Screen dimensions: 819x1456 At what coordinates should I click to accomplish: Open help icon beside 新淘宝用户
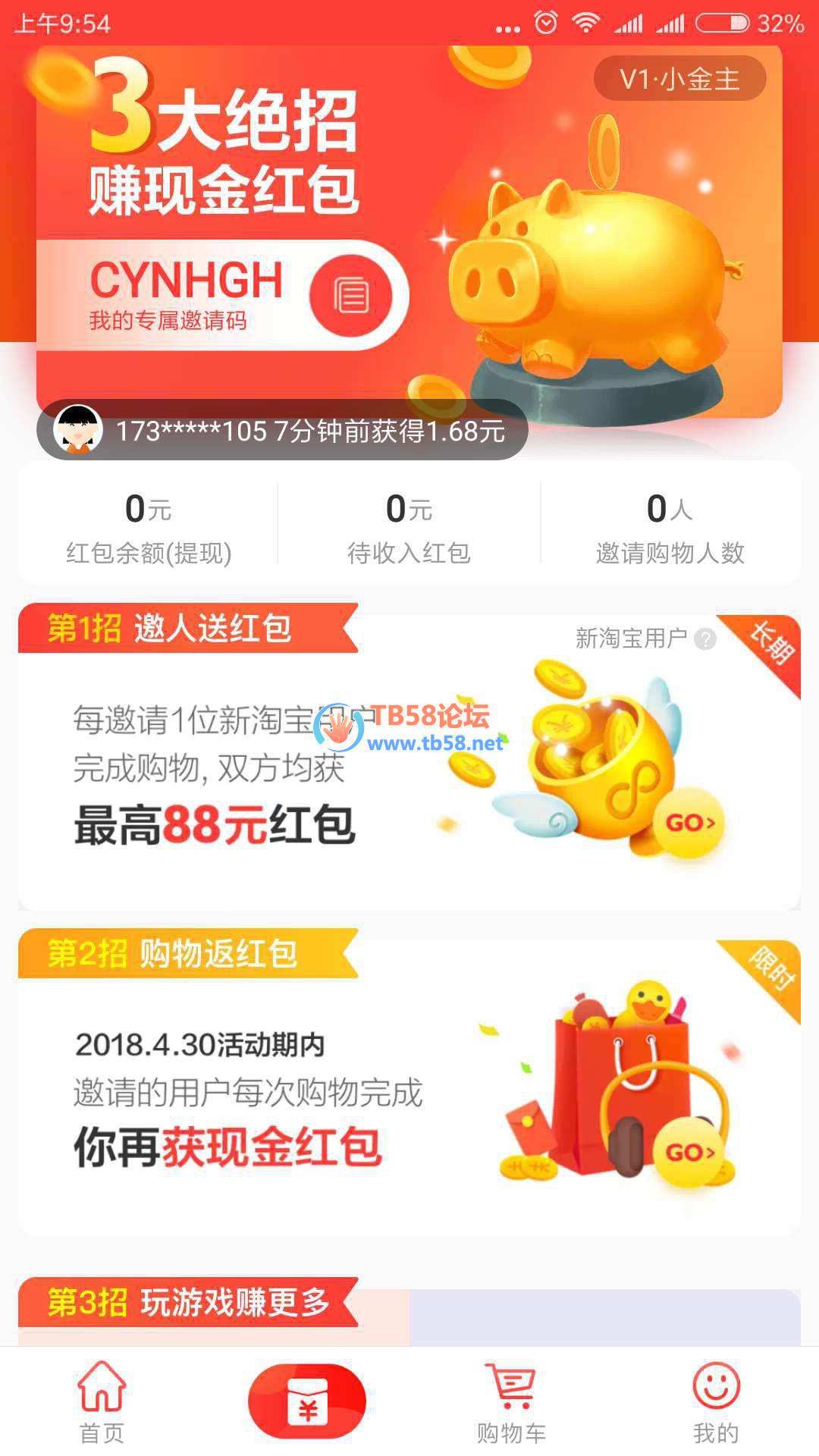(x=705, y=639)
